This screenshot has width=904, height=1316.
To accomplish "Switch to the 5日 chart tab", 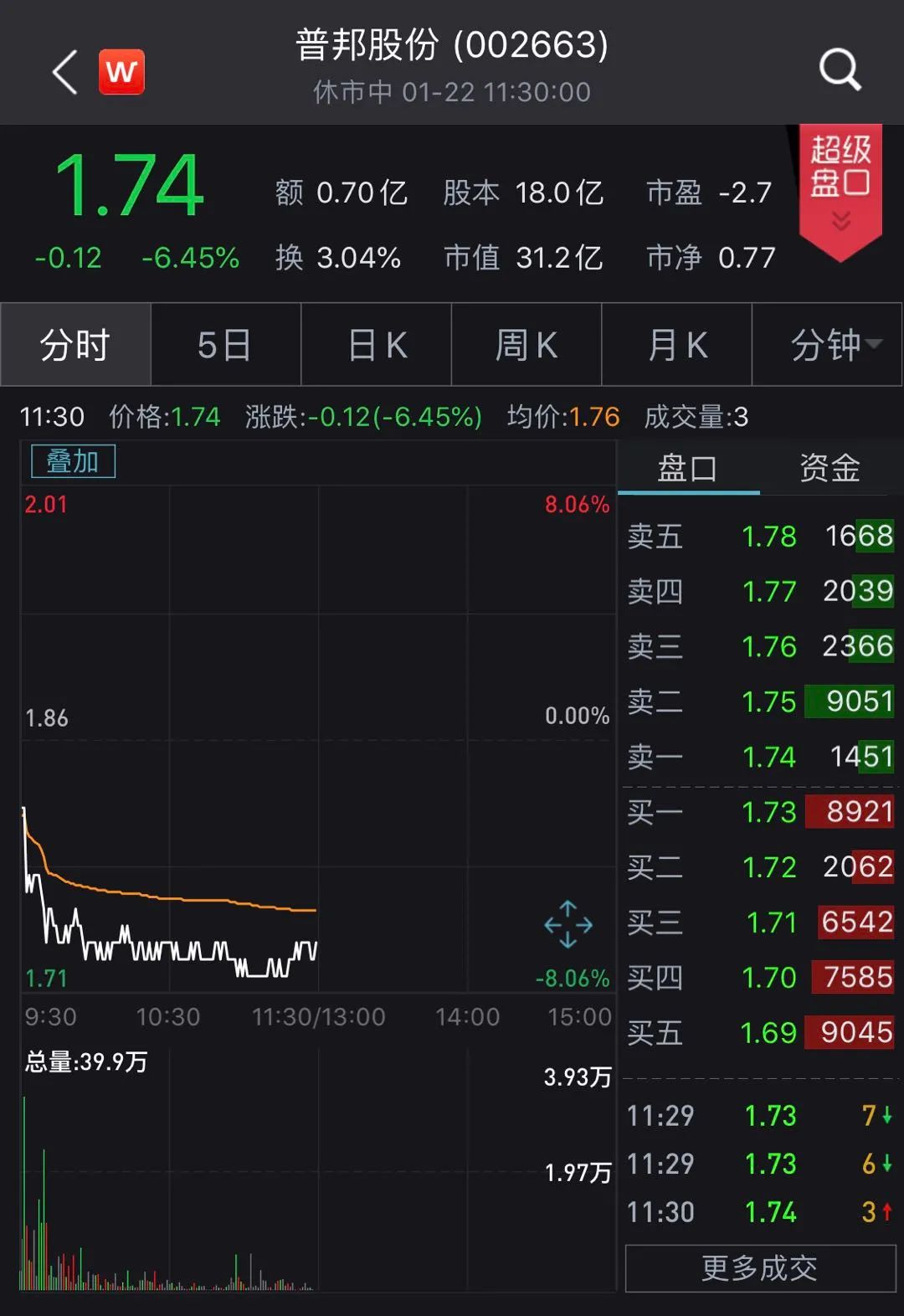I will (225, 344).
